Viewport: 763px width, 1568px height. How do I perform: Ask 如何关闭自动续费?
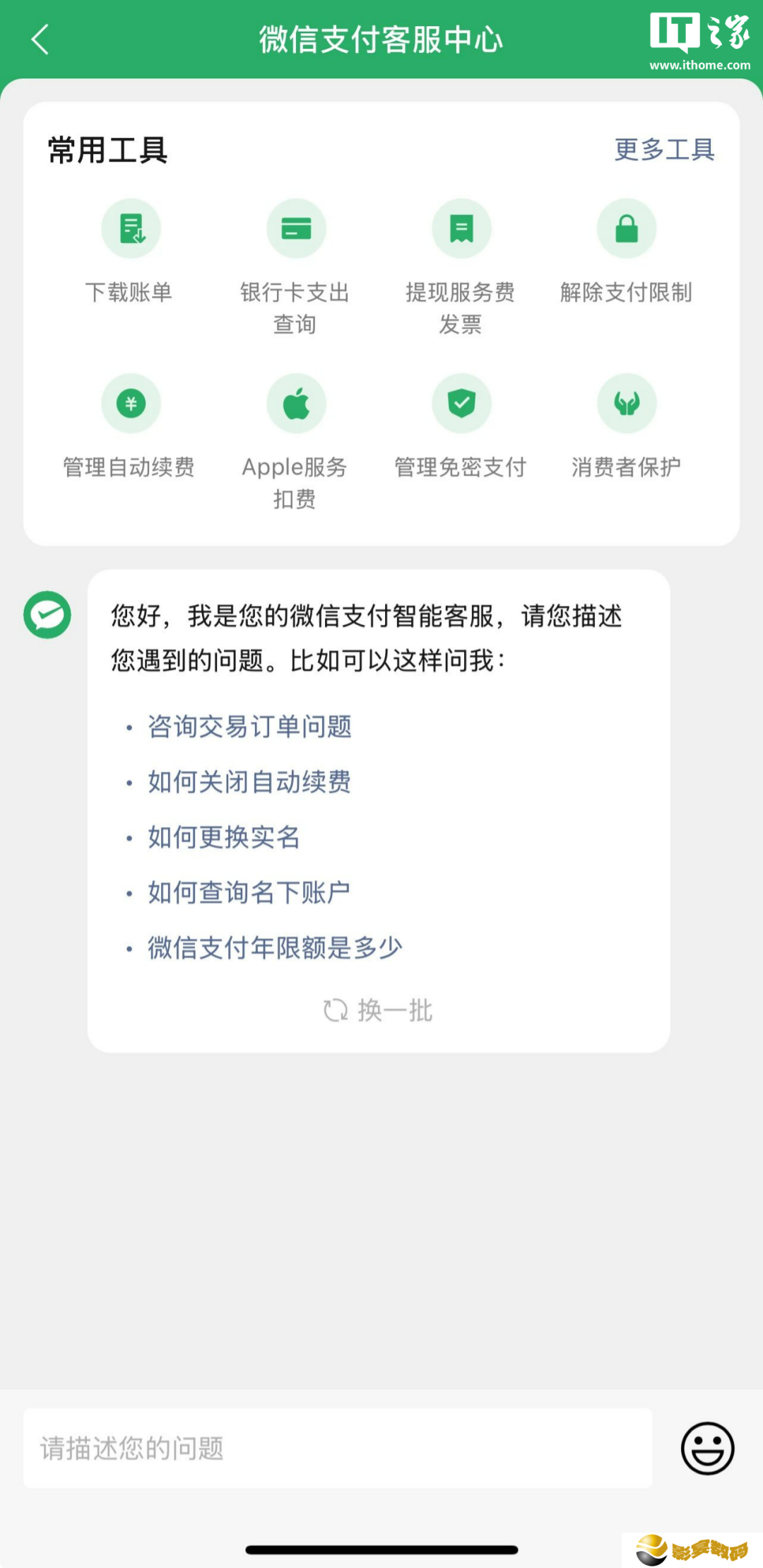coord(249,782)
